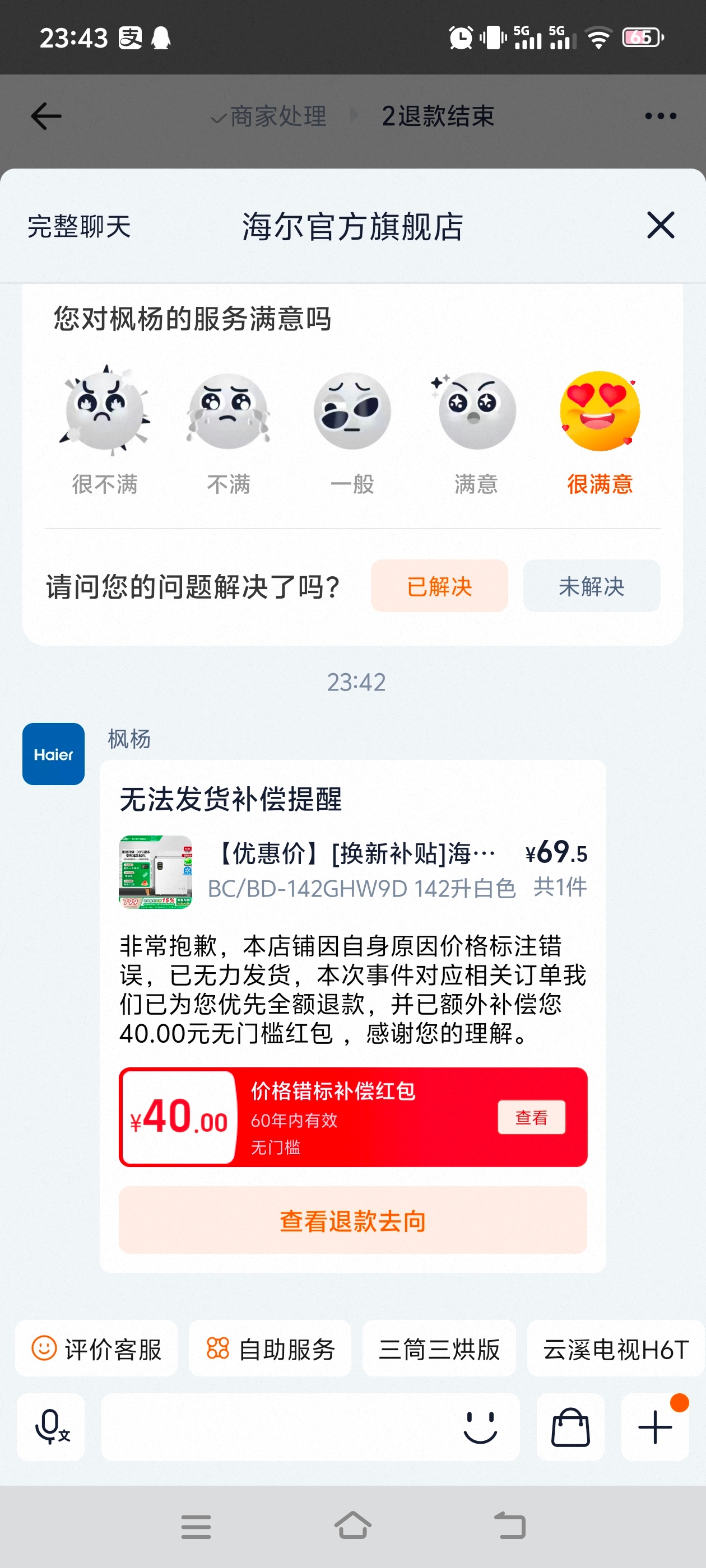View the 价格错标补偿红包 via 查看
706x1568 pixels.
(531, 1117)
